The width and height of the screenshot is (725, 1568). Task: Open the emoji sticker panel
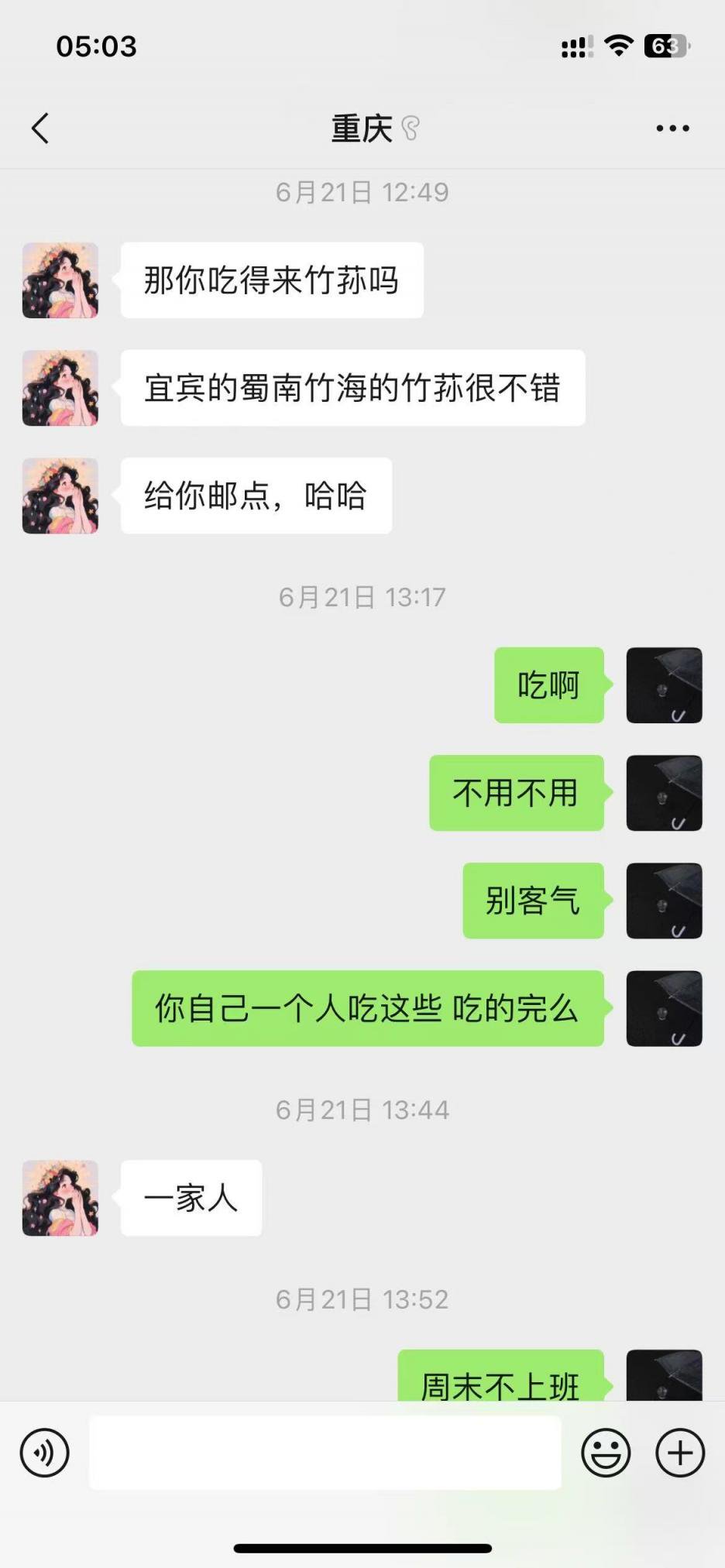(x=606, y=1453)
